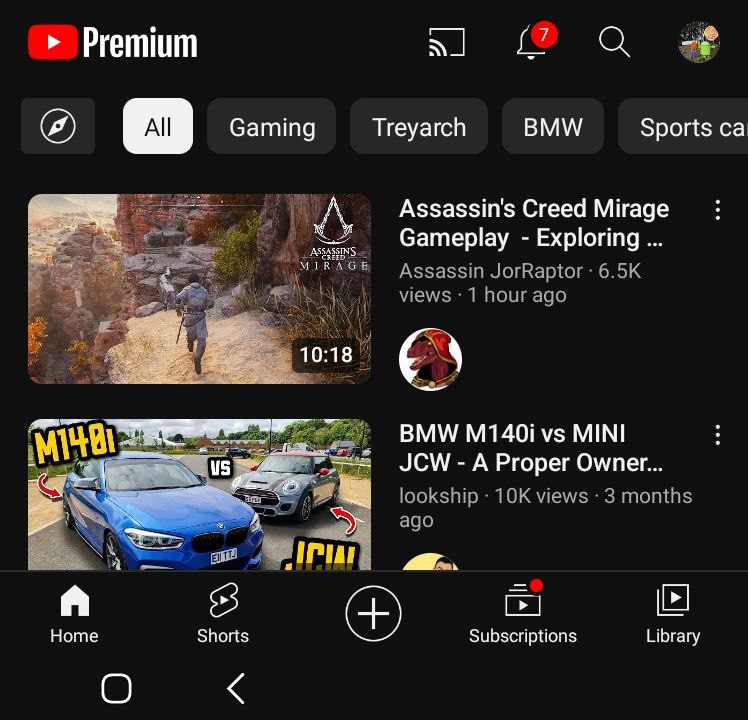
Task: Cast to a device
Action: (447, 42)
